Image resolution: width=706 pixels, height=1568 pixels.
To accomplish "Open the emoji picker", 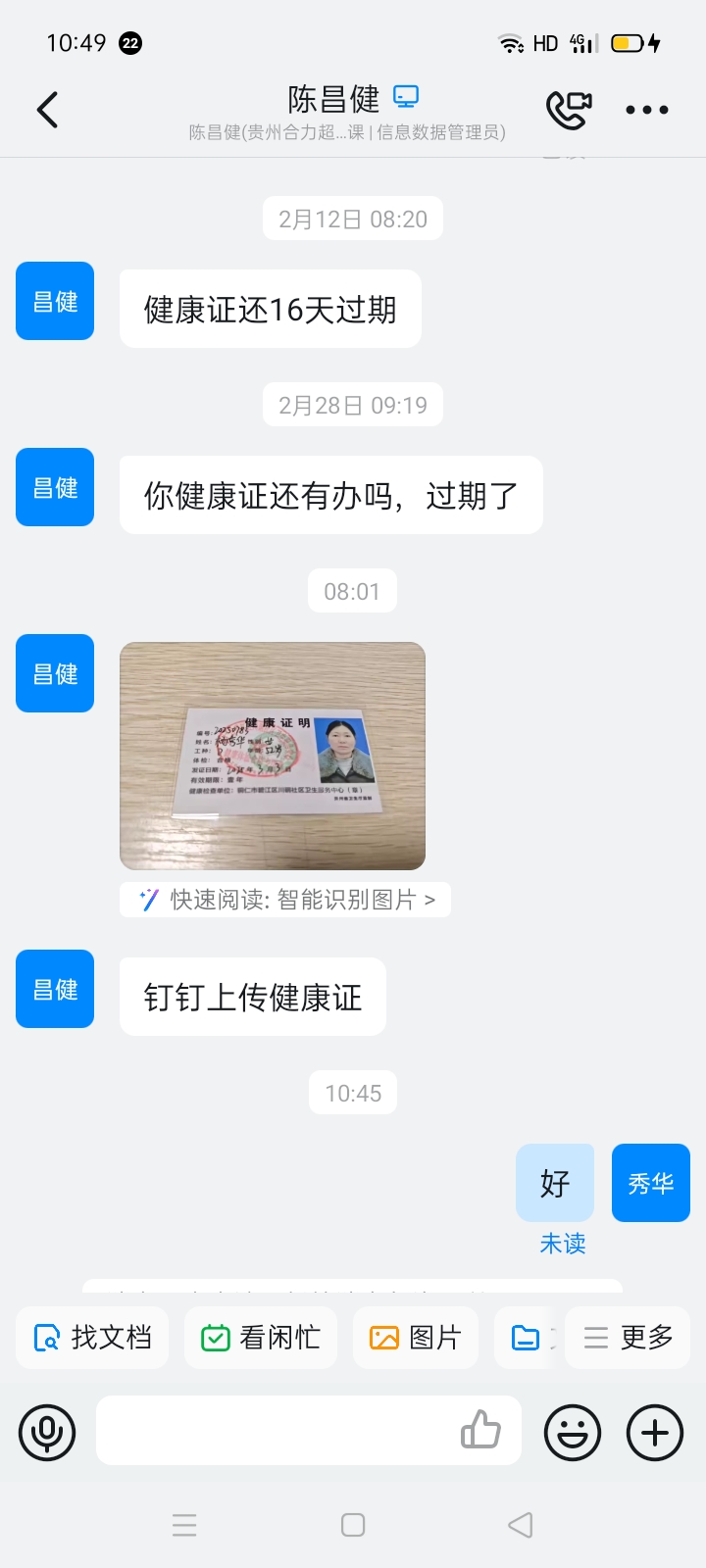I will pyautogui.click(x=573, y=1433).
